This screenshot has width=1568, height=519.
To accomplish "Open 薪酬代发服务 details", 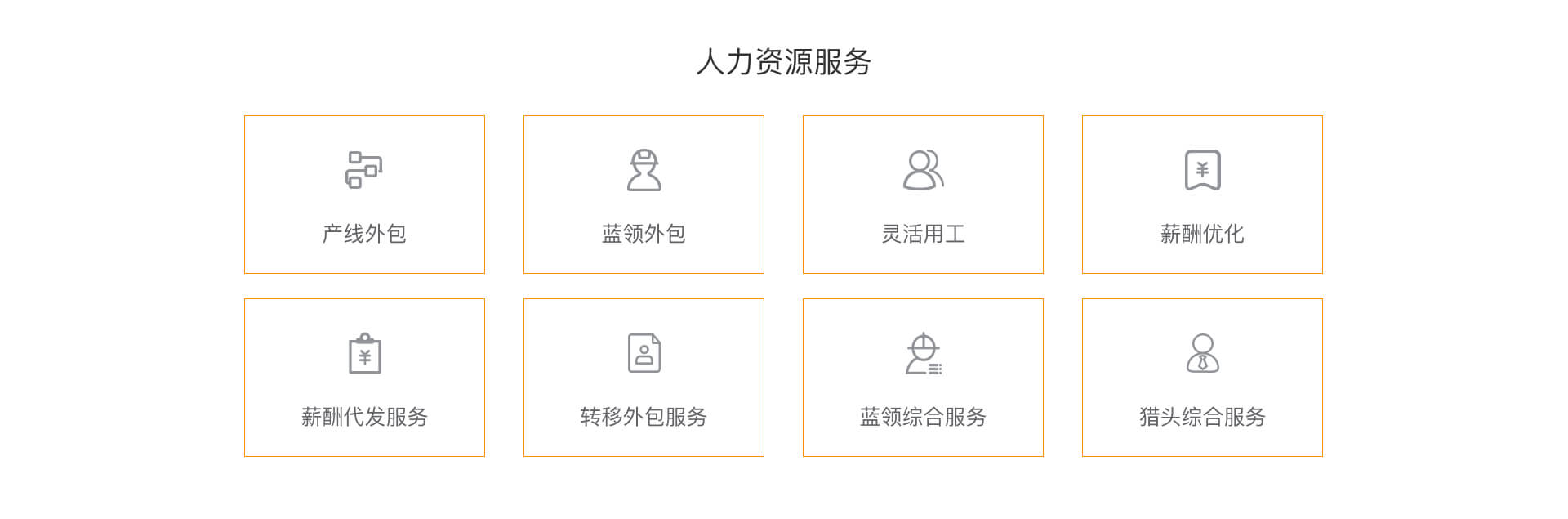I will [x=364, y=378].
